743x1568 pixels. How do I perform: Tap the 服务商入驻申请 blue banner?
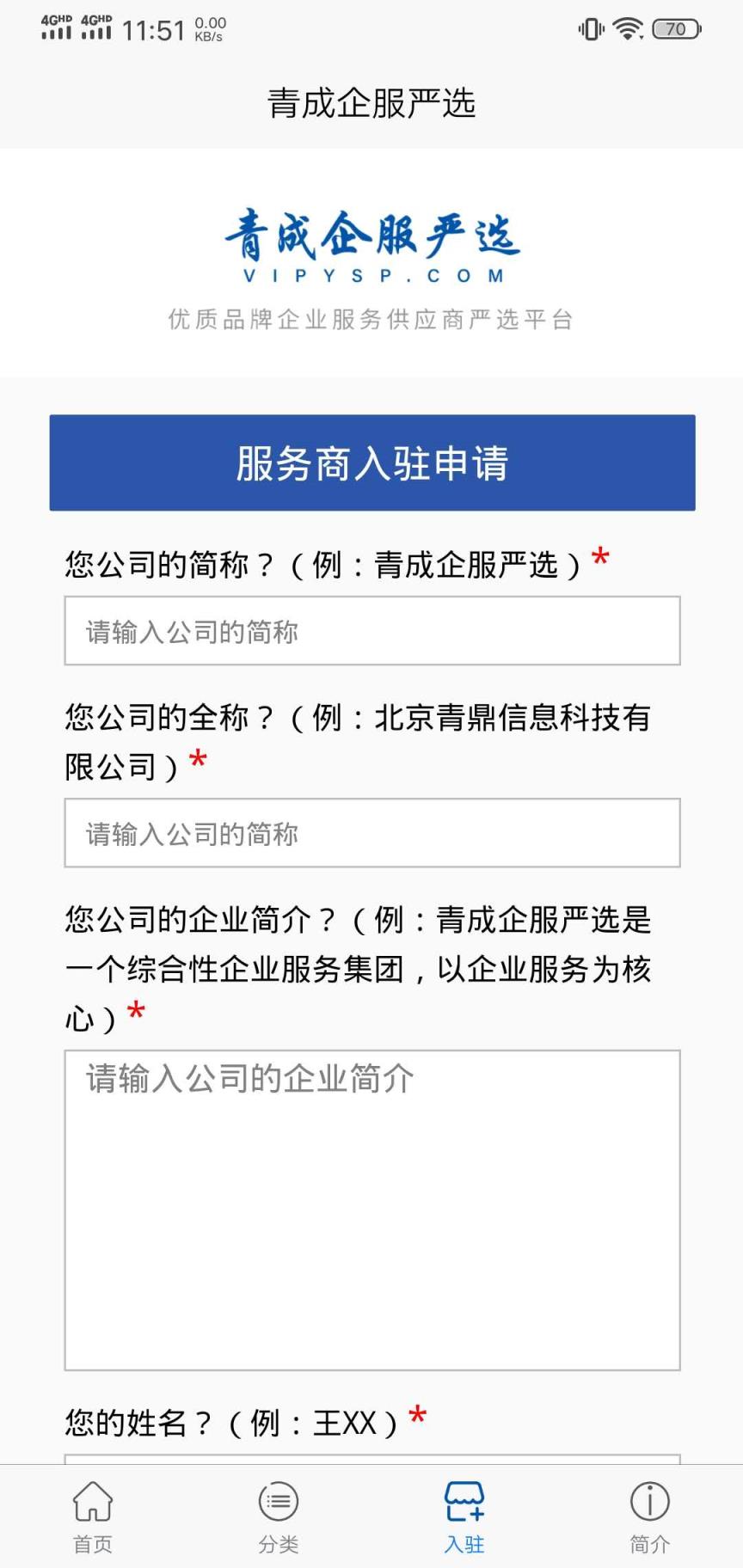pyautogui.click(x=371, y=462)
